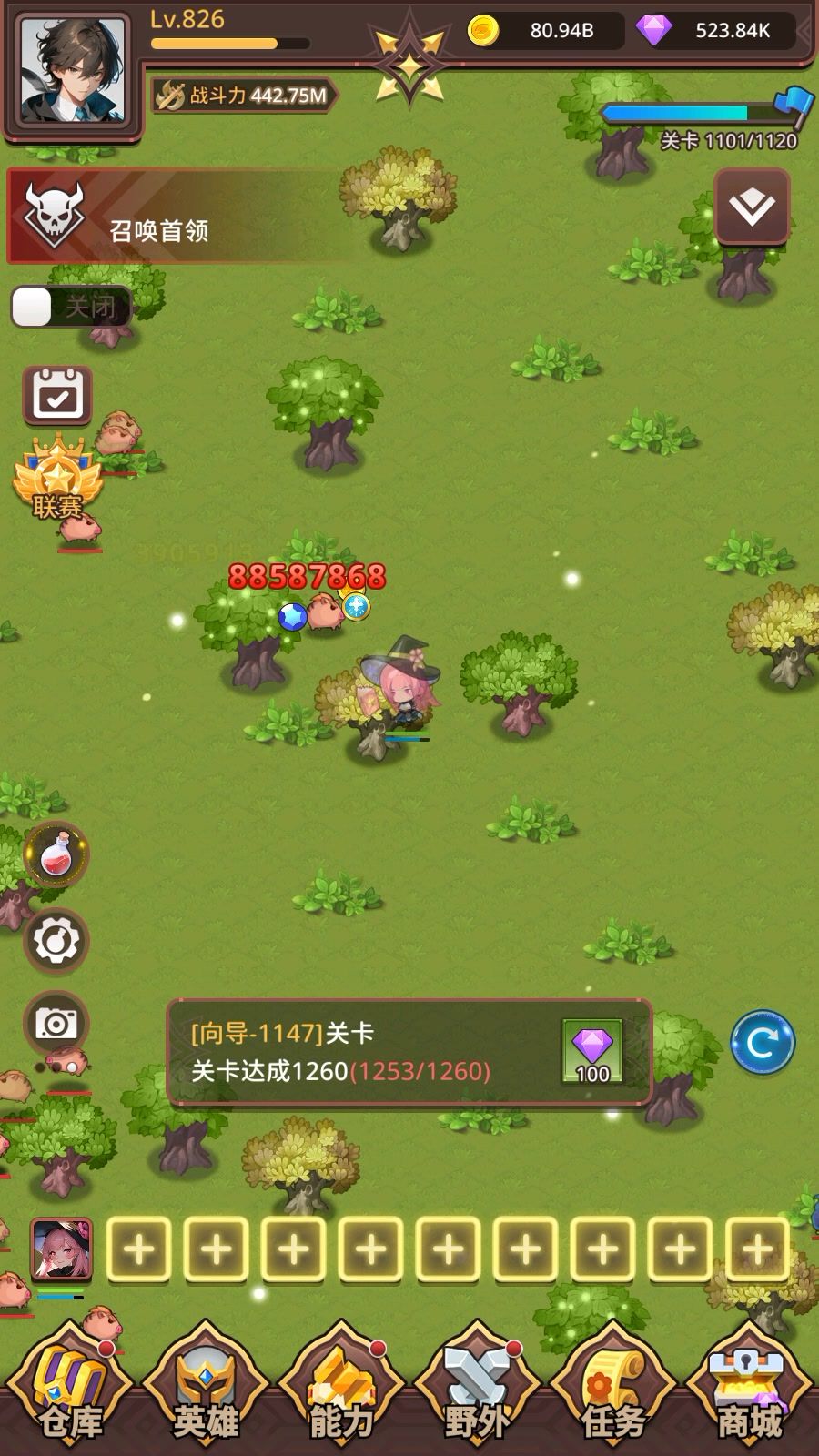Image resolution: width=819 pixels, height=1456 pixels.
Task: Add a hero in the first plus slot
Action: click(138, 1249)
